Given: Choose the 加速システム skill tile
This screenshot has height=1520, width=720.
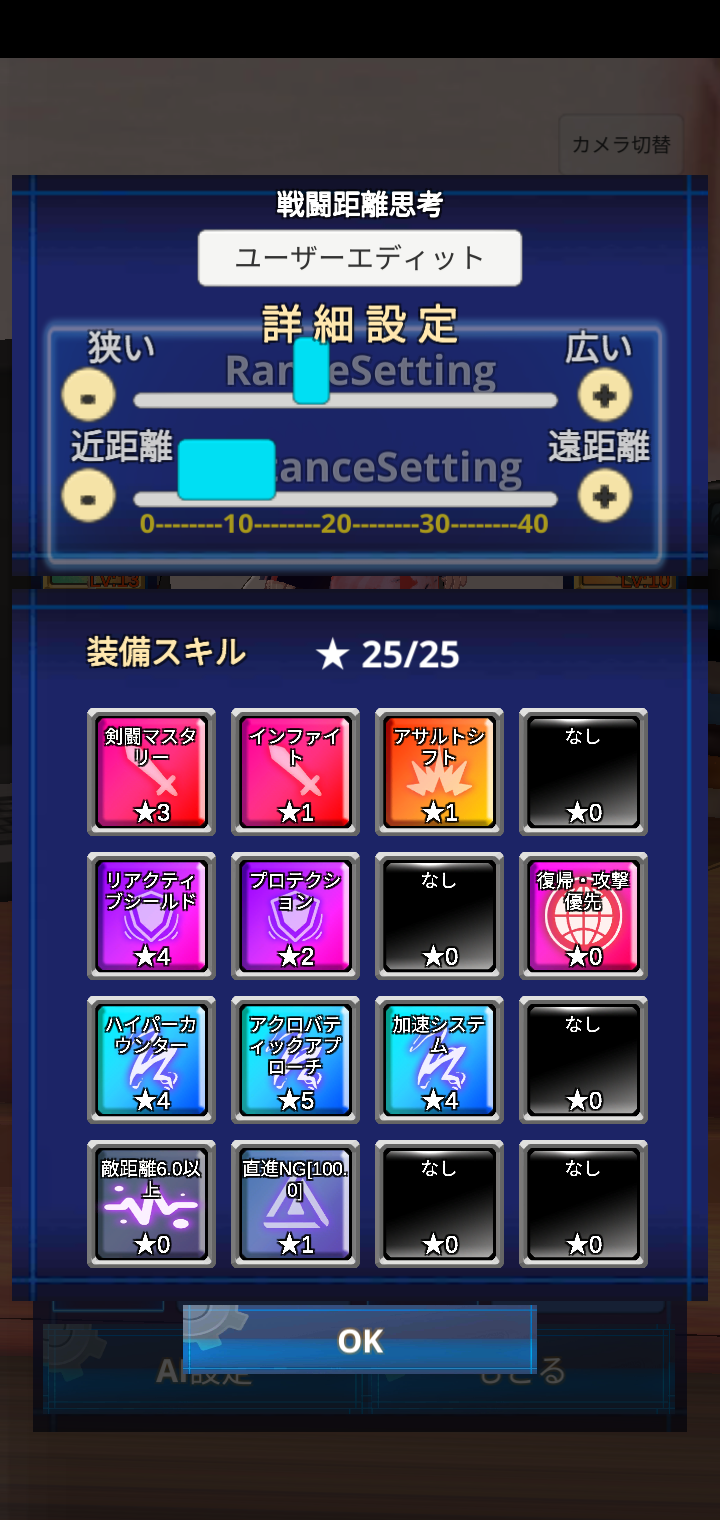Looking at the screenshot, I should tap(439, 1060).
